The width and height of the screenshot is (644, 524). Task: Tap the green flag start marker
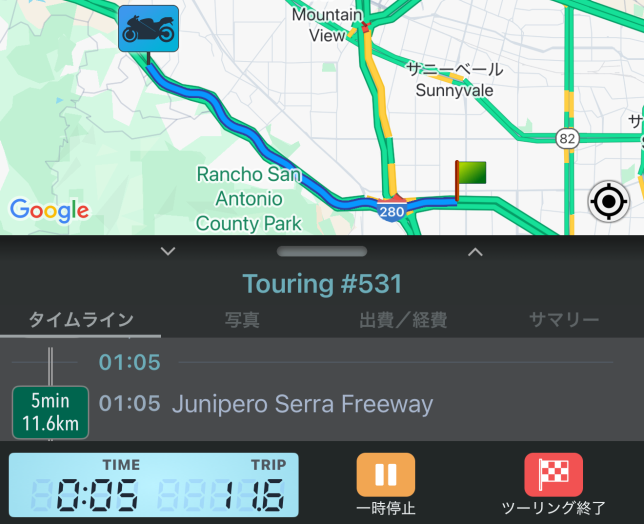click(470, 176)
